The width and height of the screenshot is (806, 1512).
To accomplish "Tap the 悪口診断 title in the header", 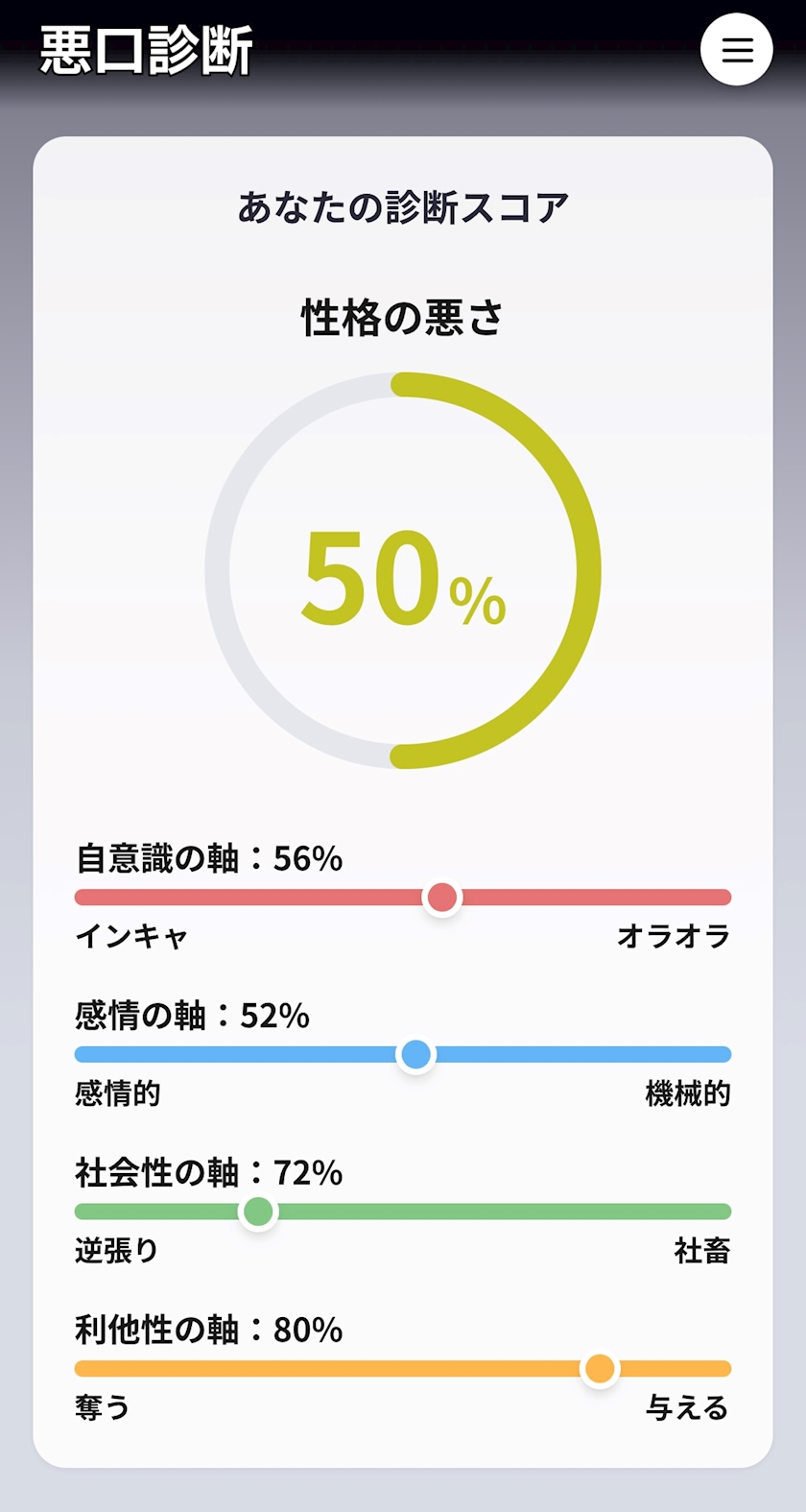I will [146, 51].
